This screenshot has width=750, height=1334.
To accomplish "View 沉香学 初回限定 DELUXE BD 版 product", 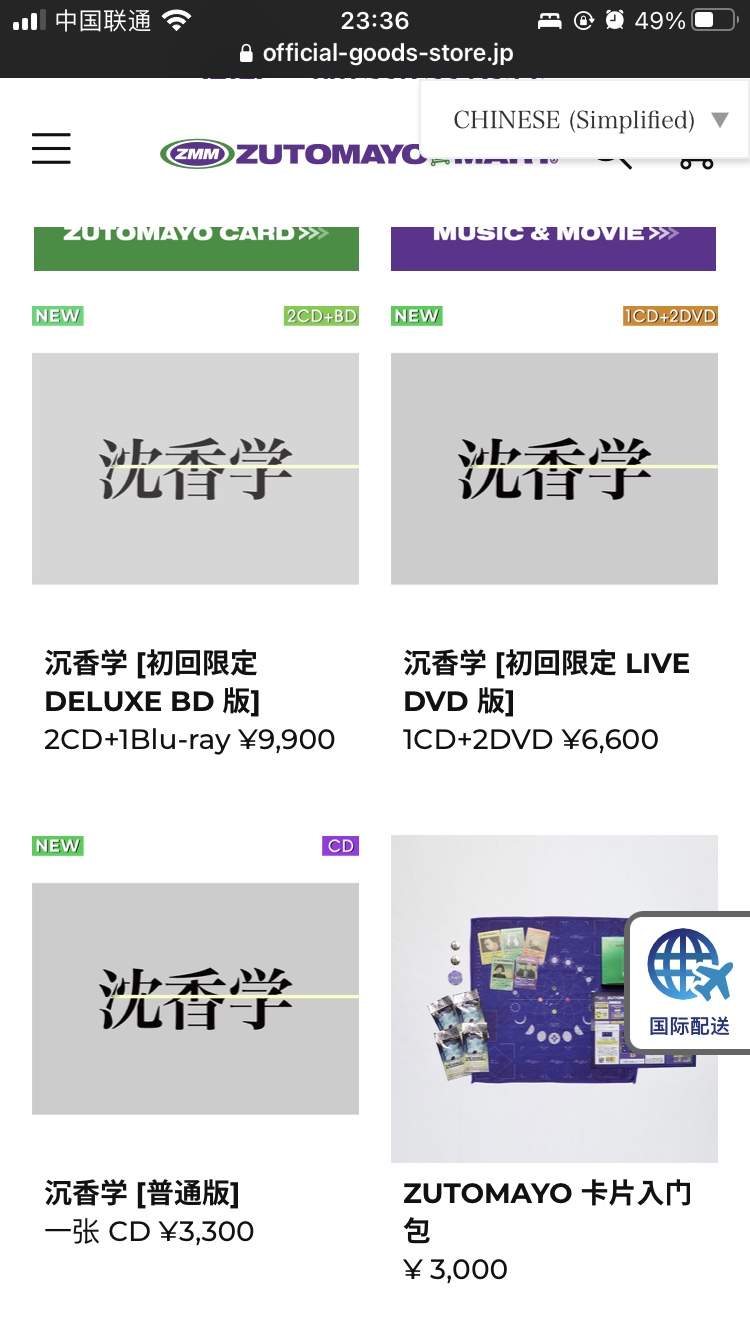I will pos(195,468).
